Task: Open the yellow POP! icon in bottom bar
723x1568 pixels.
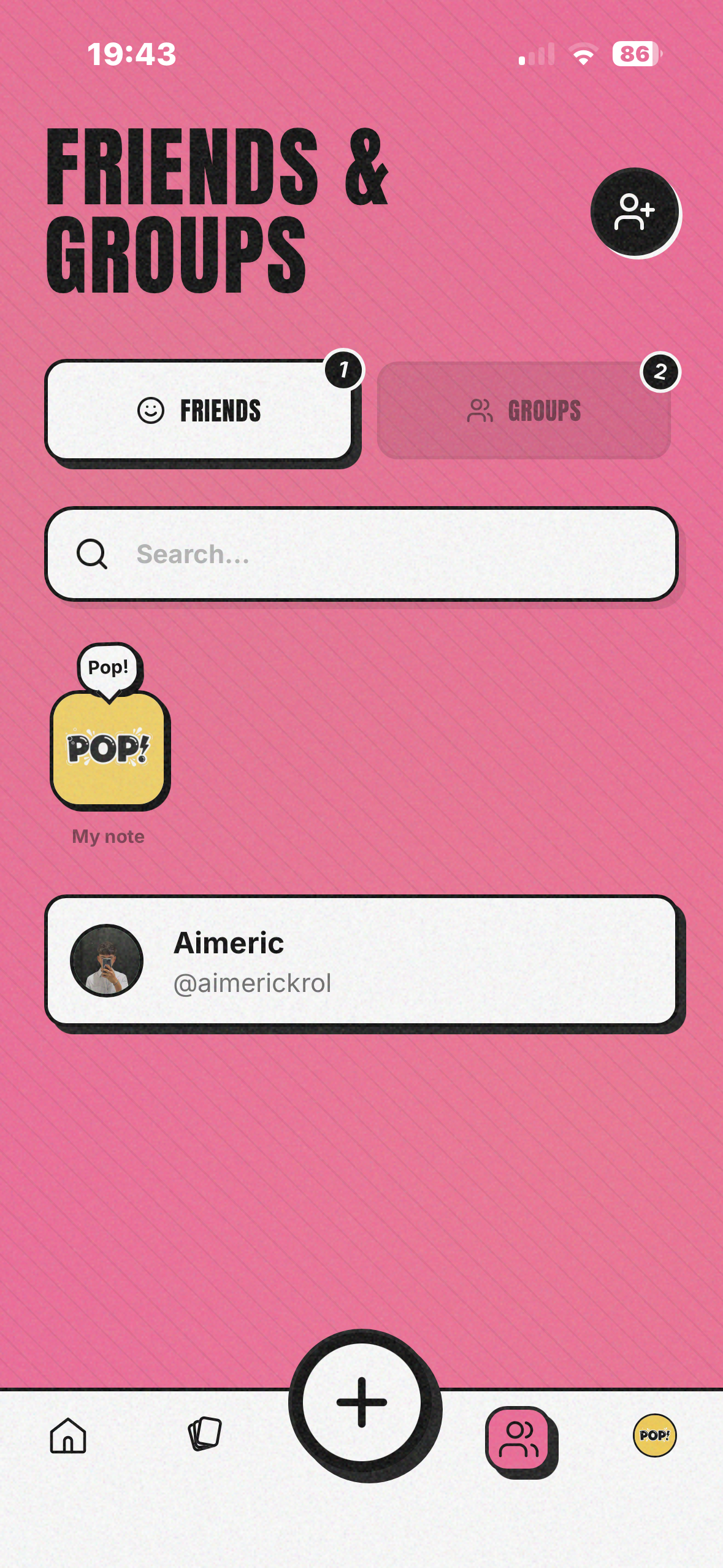Action: (x=654, y=1435)
